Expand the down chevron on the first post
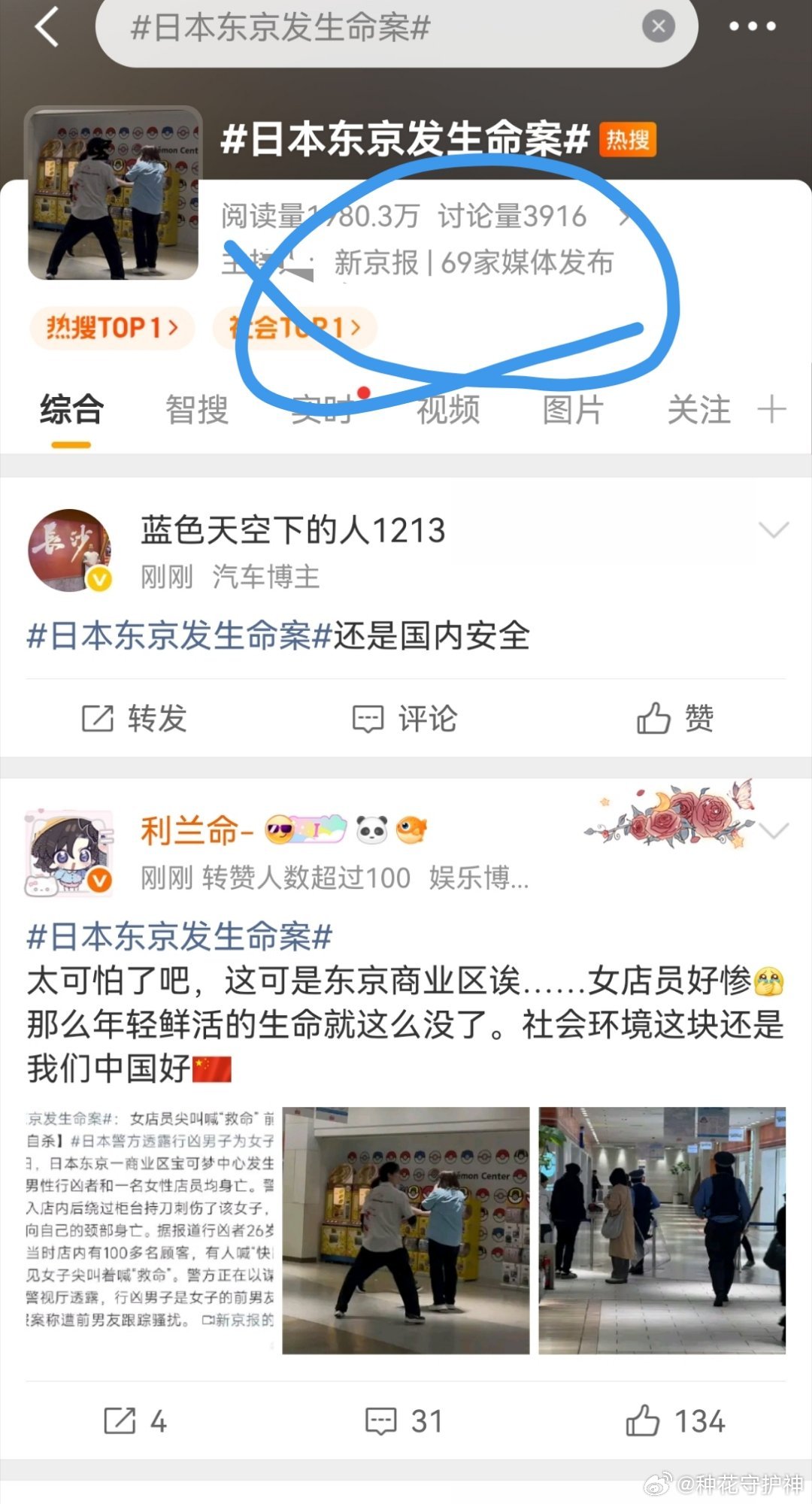 (773, 530)
